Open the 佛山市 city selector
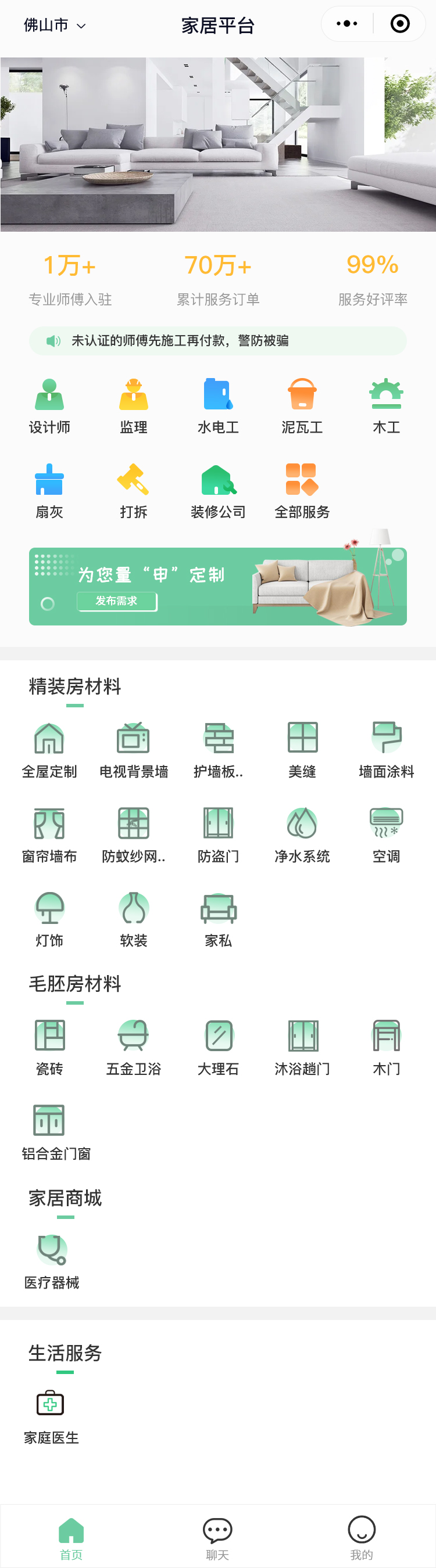Screen dimensions: 436x1568 click(54, 26)
